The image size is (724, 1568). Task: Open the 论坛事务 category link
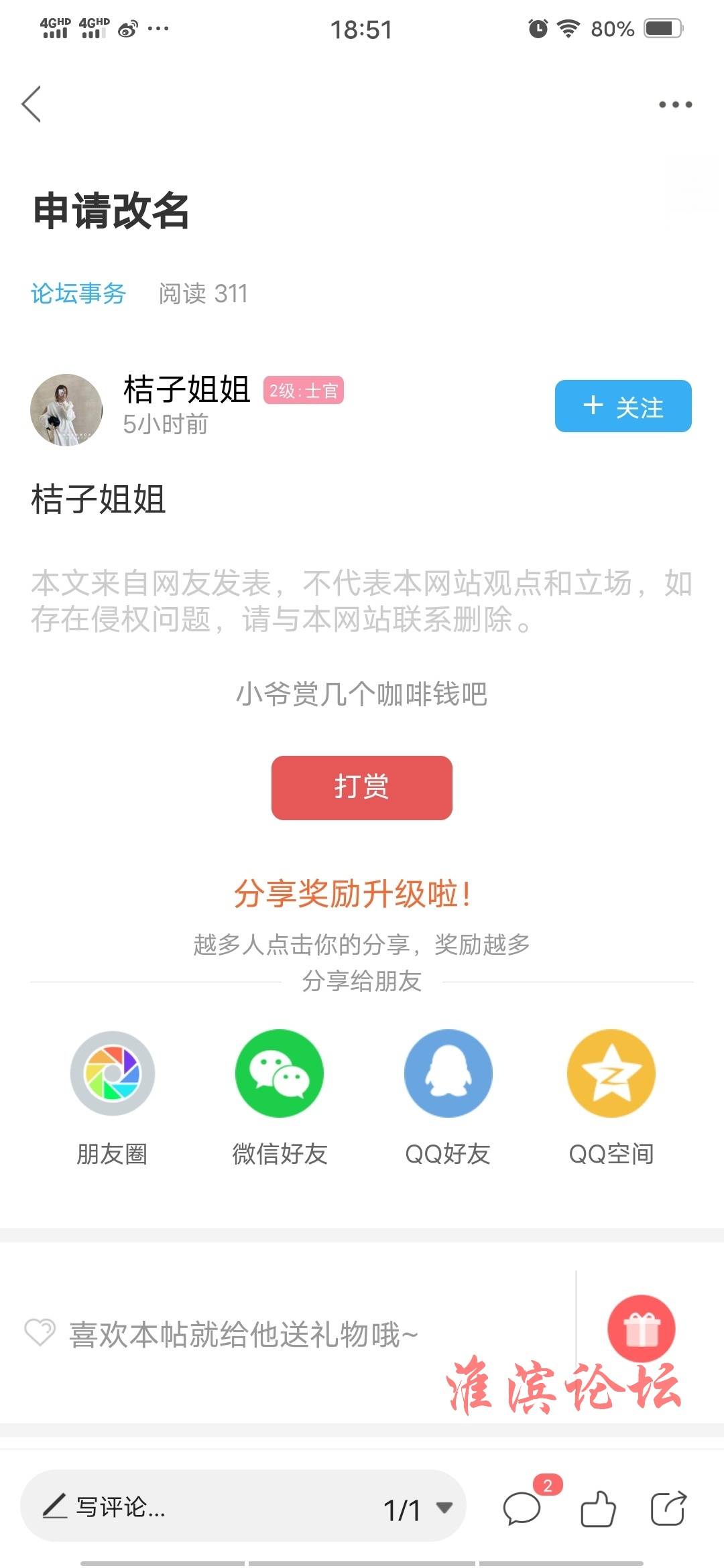78,293
